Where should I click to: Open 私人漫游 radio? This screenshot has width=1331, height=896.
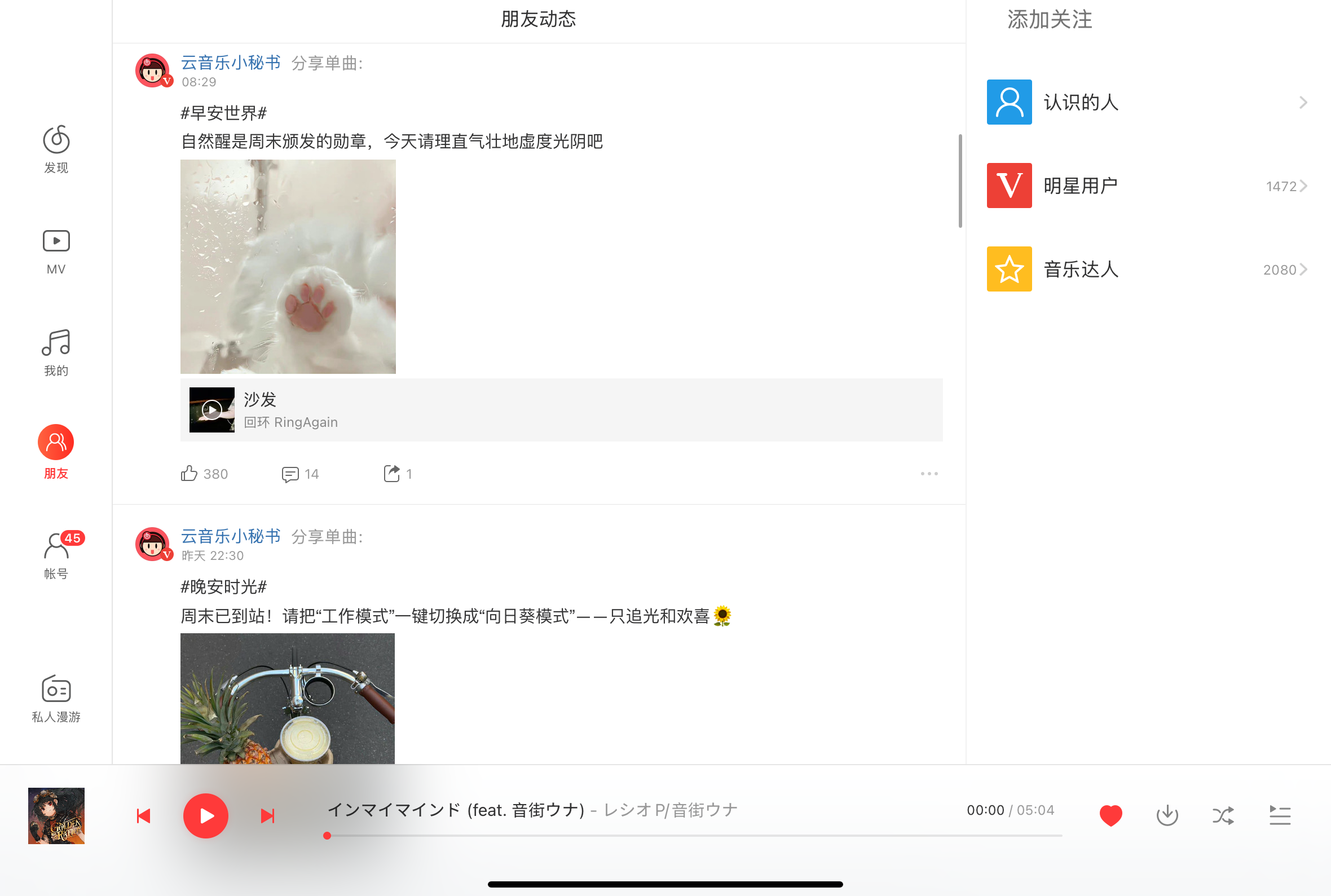coord(56,698)
